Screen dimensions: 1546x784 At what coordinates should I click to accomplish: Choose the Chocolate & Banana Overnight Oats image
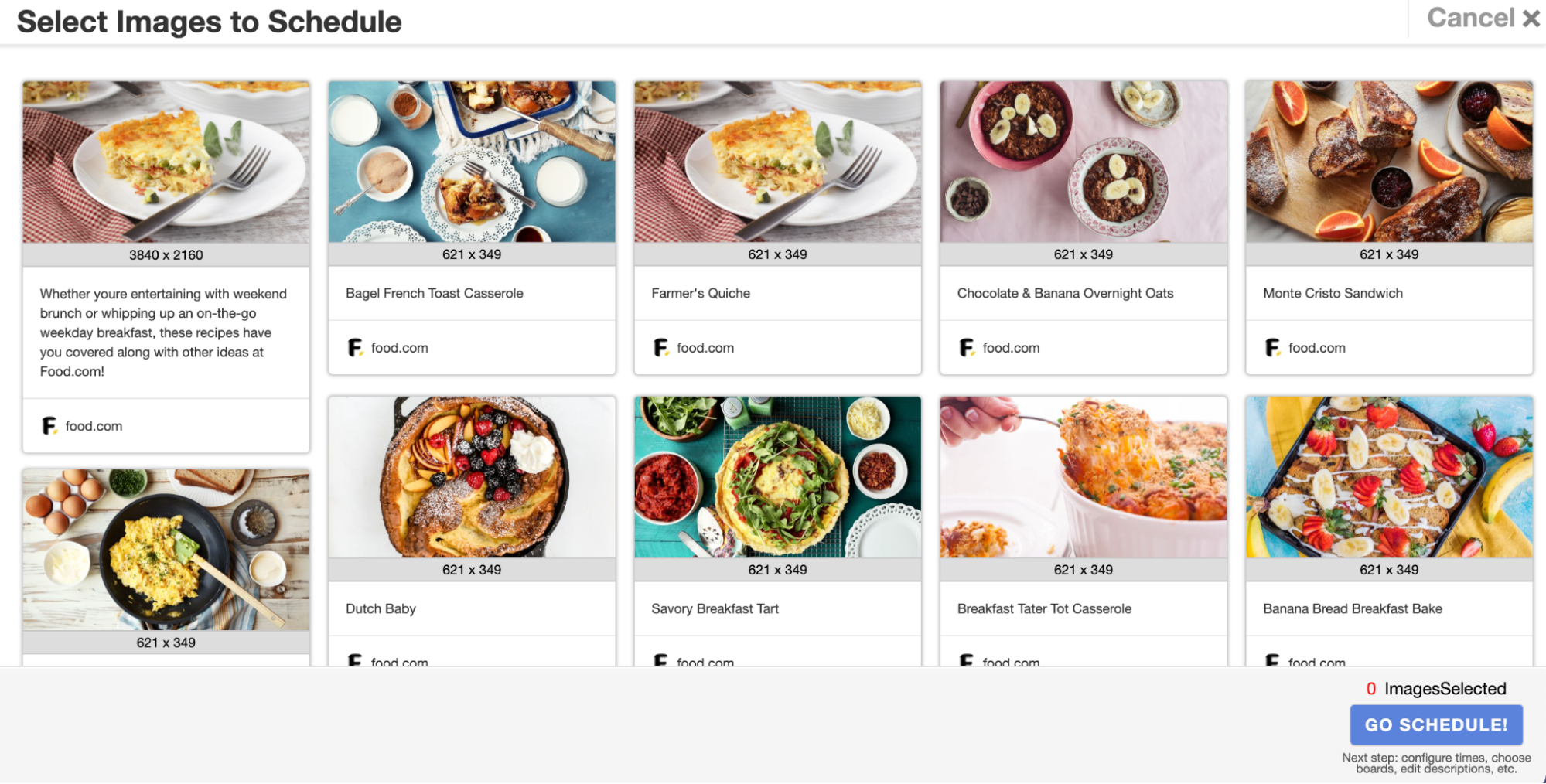[x=1083, y=162]
